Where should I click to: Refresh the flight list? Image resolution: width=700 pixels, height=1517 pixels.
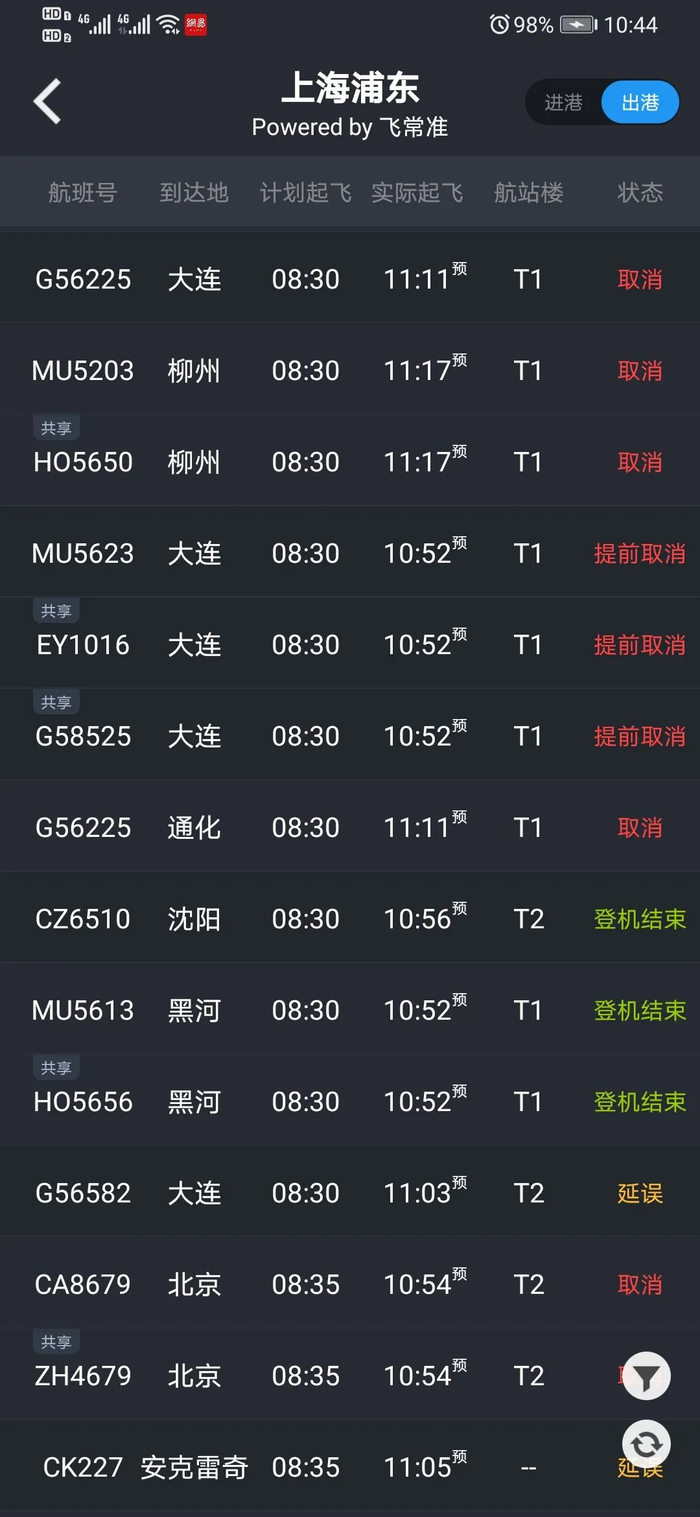646,1444
